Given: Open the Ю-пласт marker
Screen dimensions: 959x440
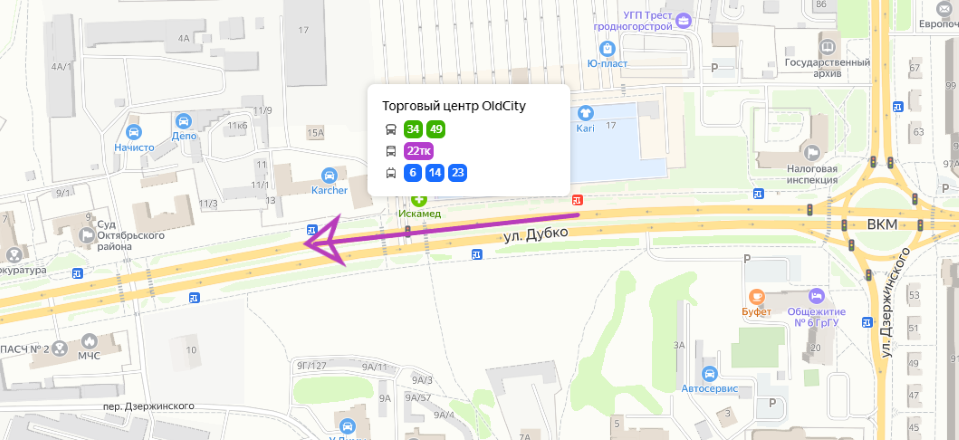Looking at the screenshot, I should pyautogui.click(x=607, y=47).
